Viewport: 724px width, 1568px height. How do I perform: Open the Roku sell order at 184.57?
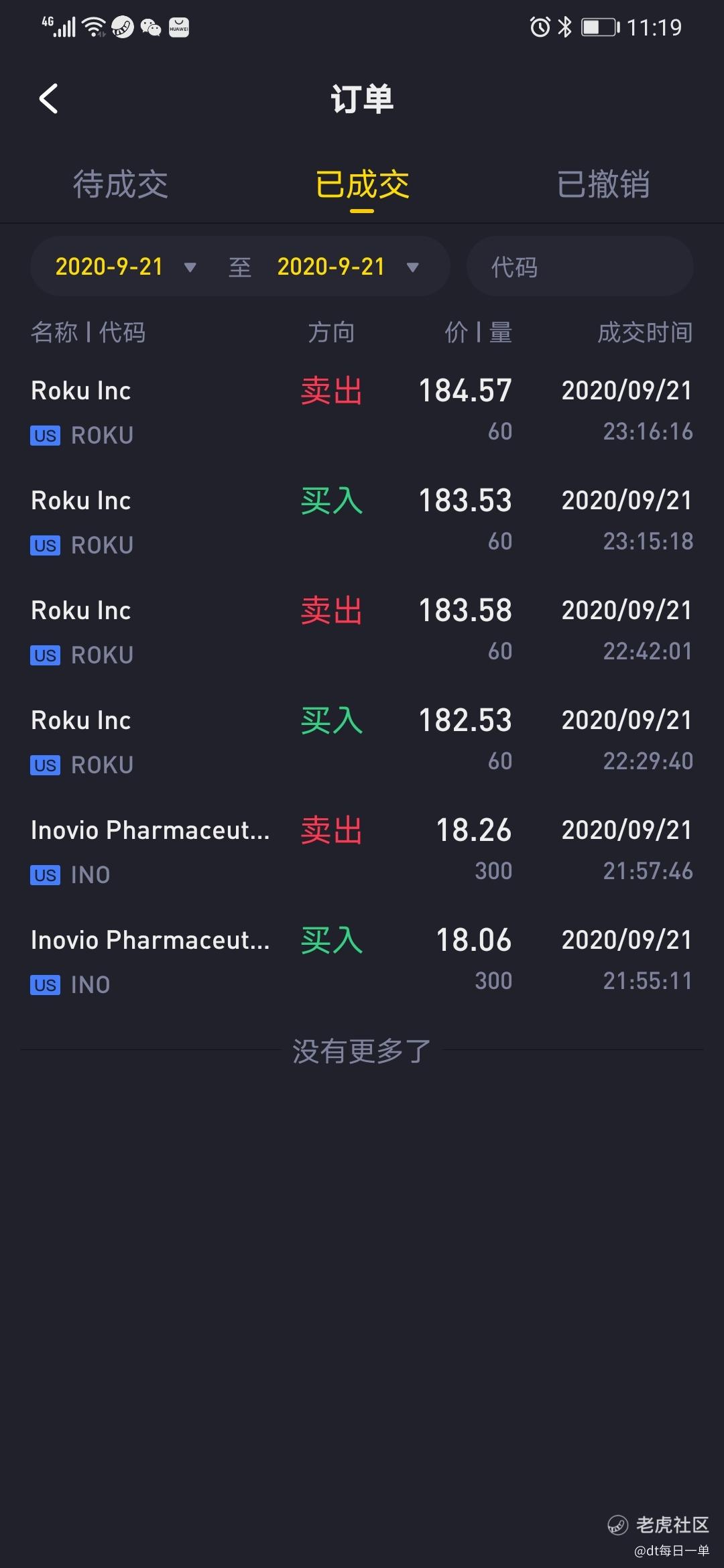[362, 411]
